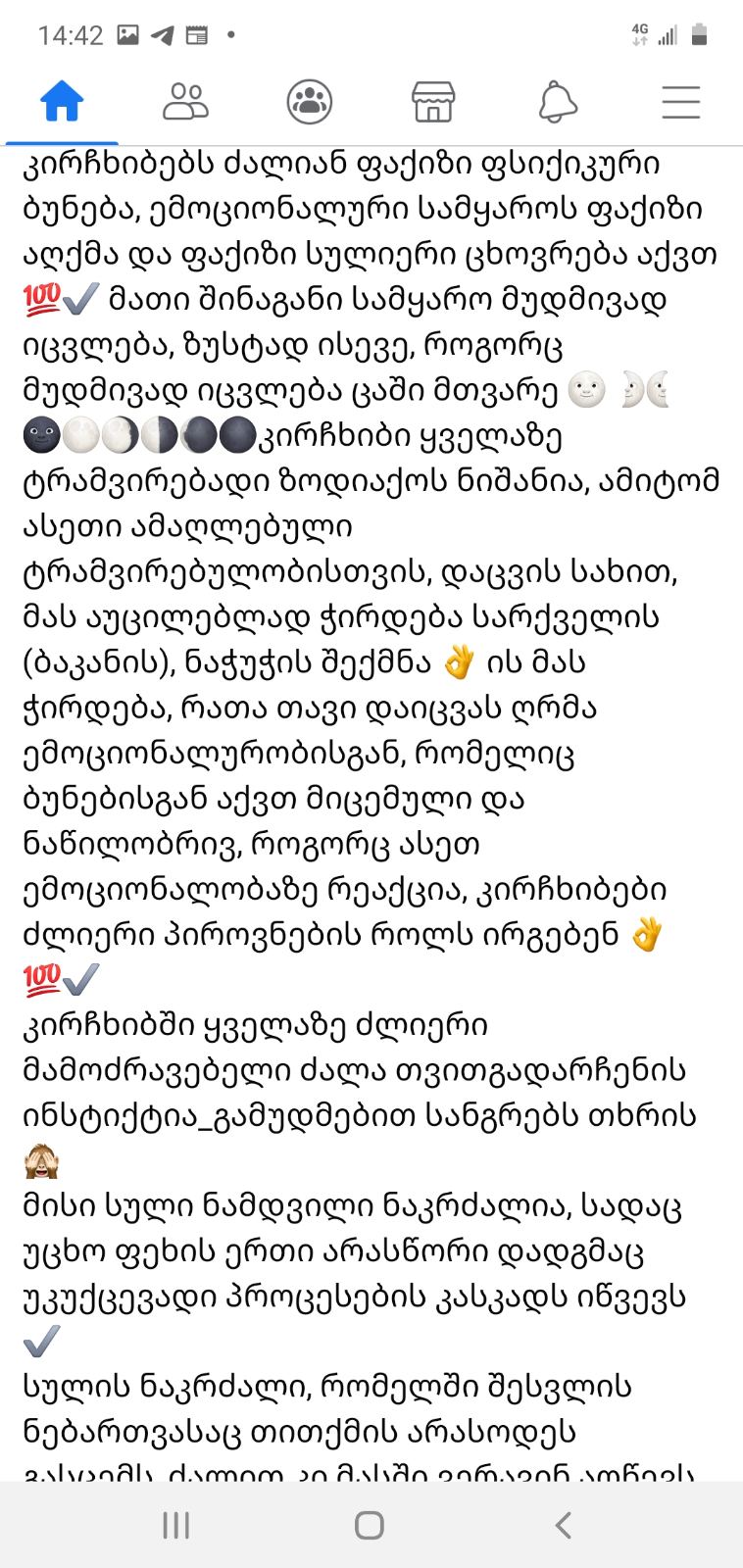Switch to the Marketplace tab
Screen dimensions: 743x1568
(x=433, y=102)
